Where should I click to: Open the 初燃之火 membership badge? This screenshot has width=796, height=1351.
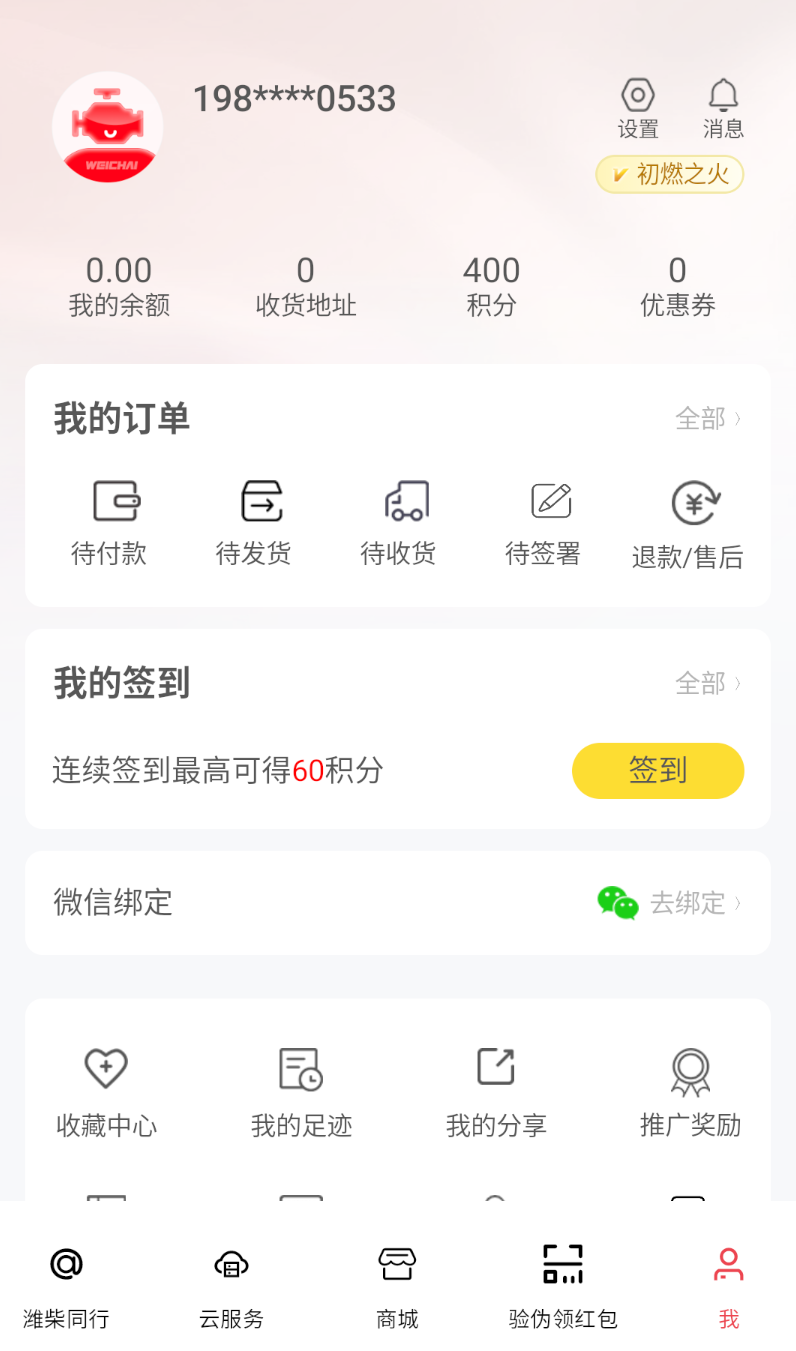pyautogui.click(x=668, y=174)
